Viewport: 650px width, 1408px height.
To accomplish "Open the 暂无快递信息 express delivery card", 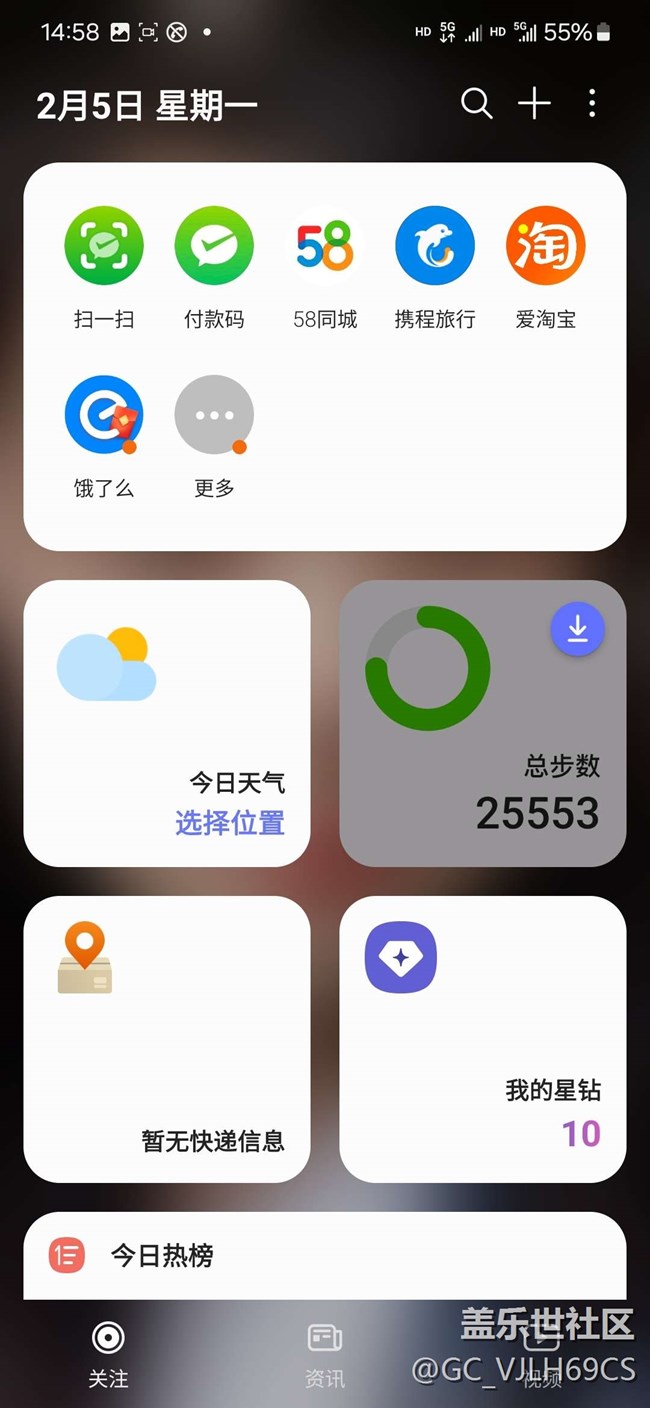I will pyautogui.click(x=167, y=1039).
